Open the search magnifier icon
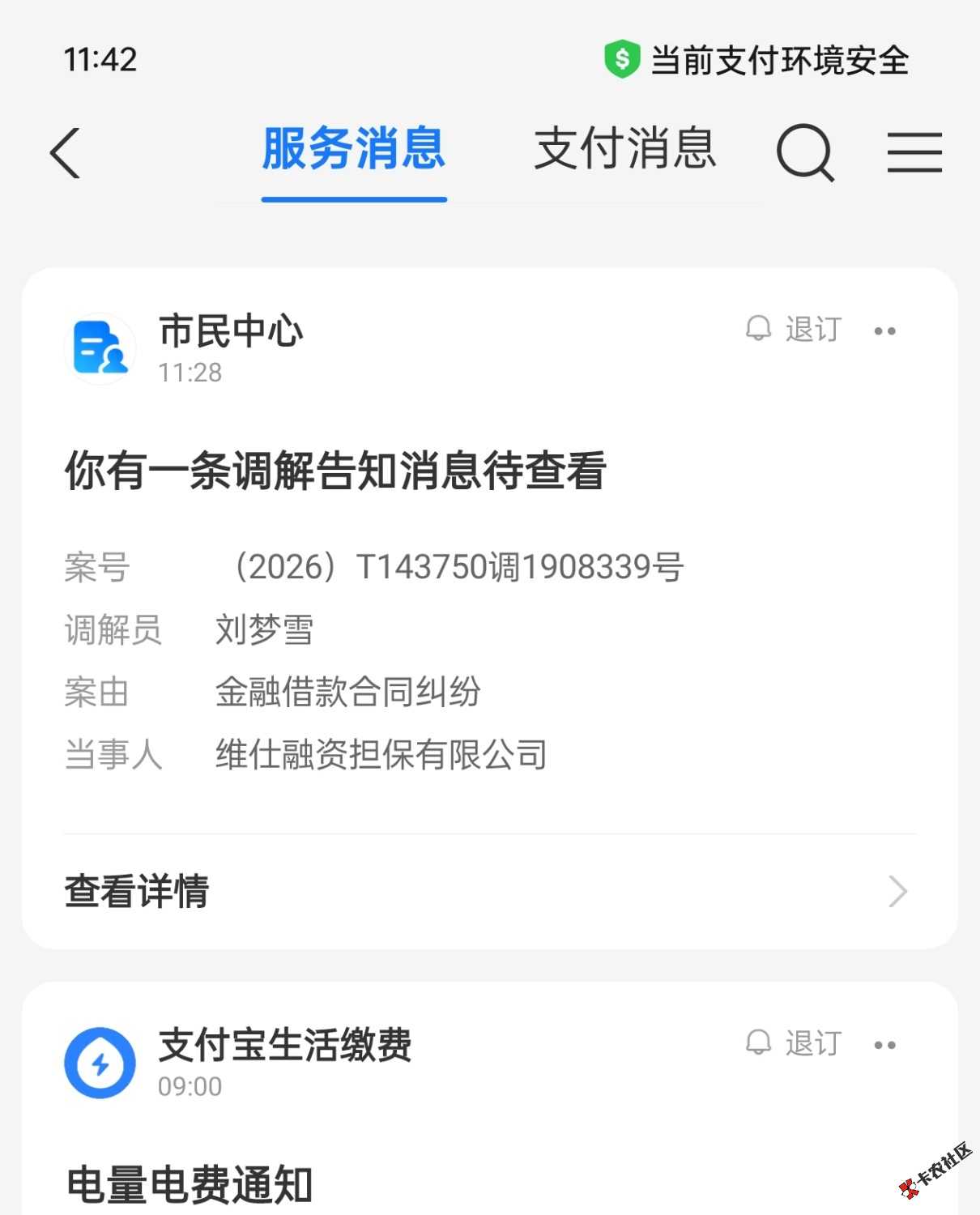 (x=804, y=152)
